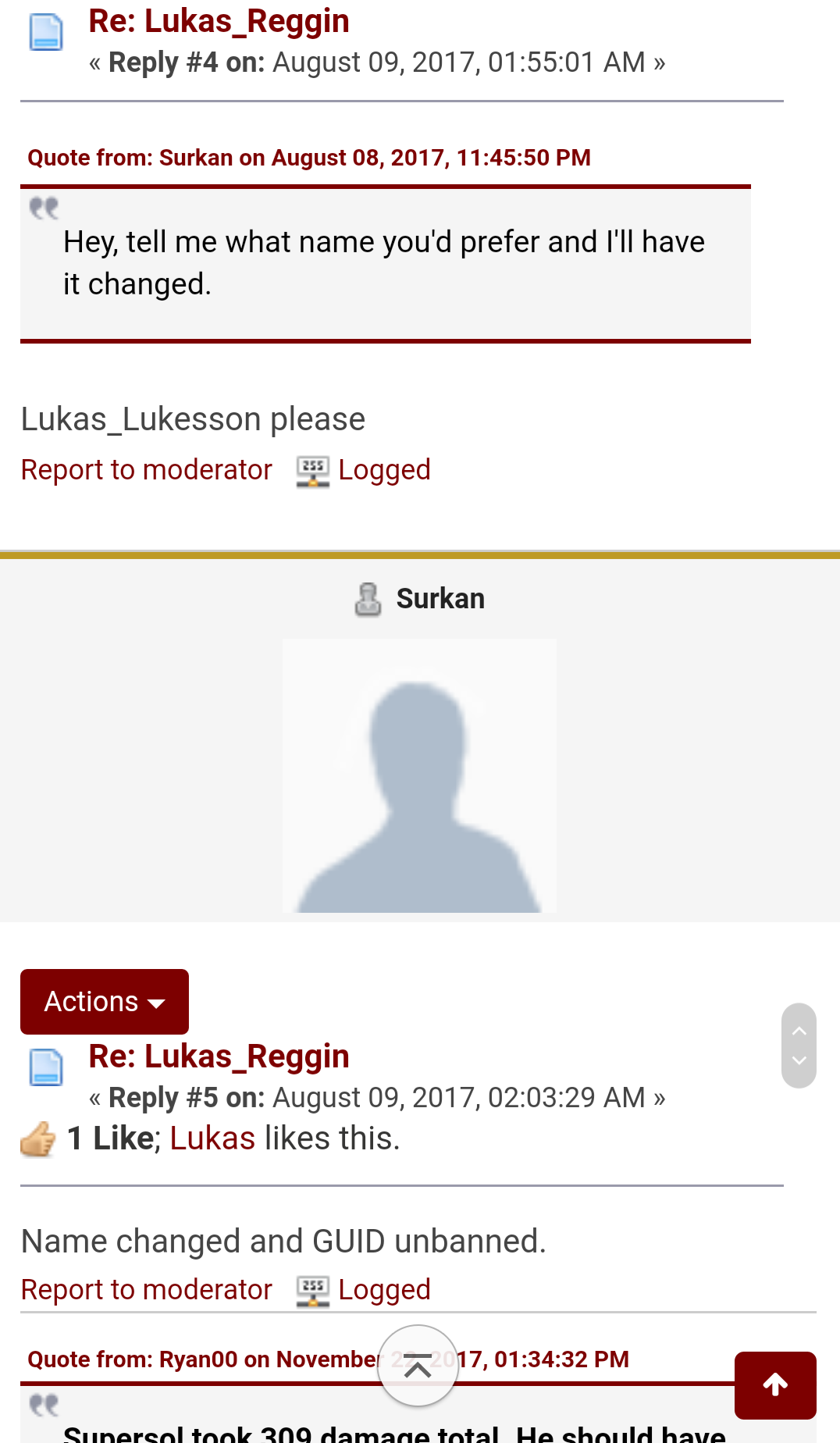Tap the circular double-chevron up button
The width and height of the screenshot is (840, 1443).
[418, 1366]
